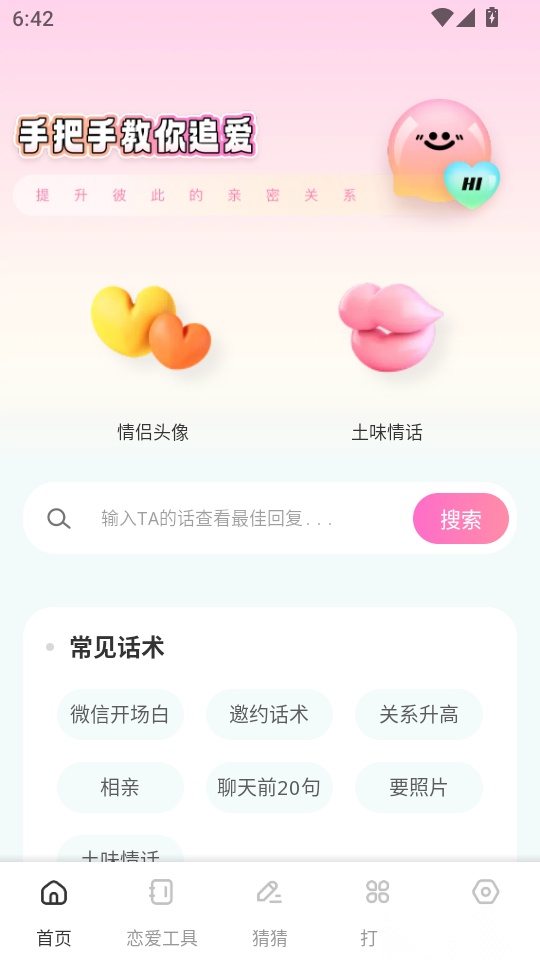Open the 聊天前20句 chip
Image resolution: width=540 pixels, height=960 pixels.
[x=269, y=787]
